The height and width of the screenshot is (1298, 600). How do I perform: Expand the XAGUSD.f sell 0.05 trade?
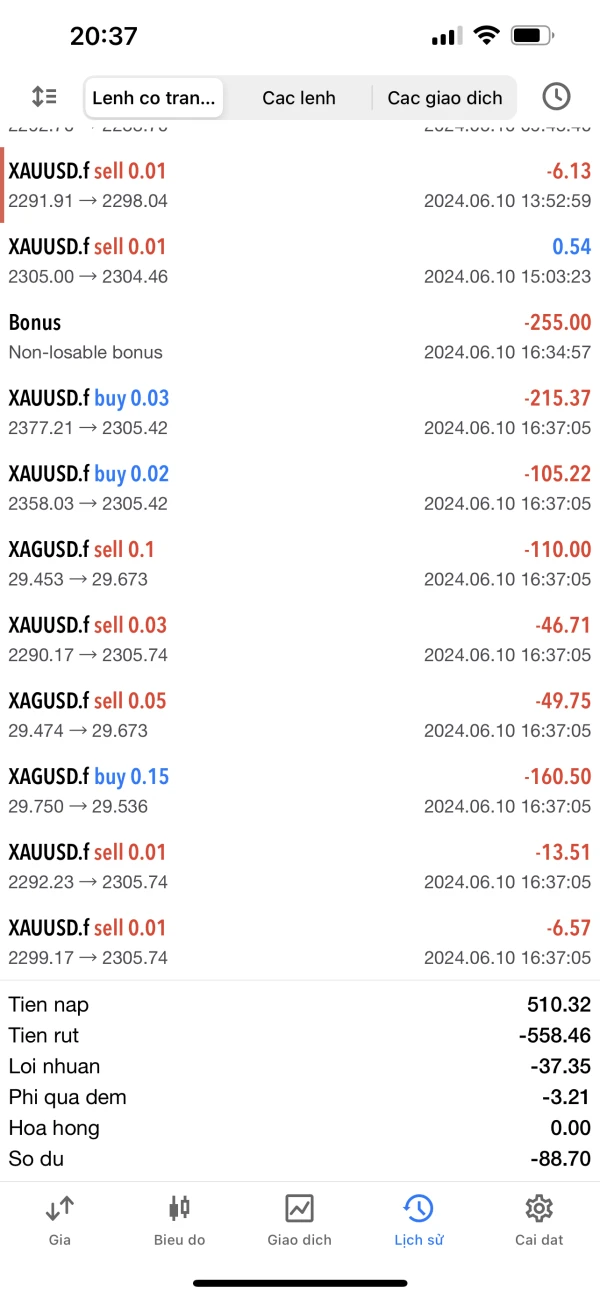click(300, 715)
